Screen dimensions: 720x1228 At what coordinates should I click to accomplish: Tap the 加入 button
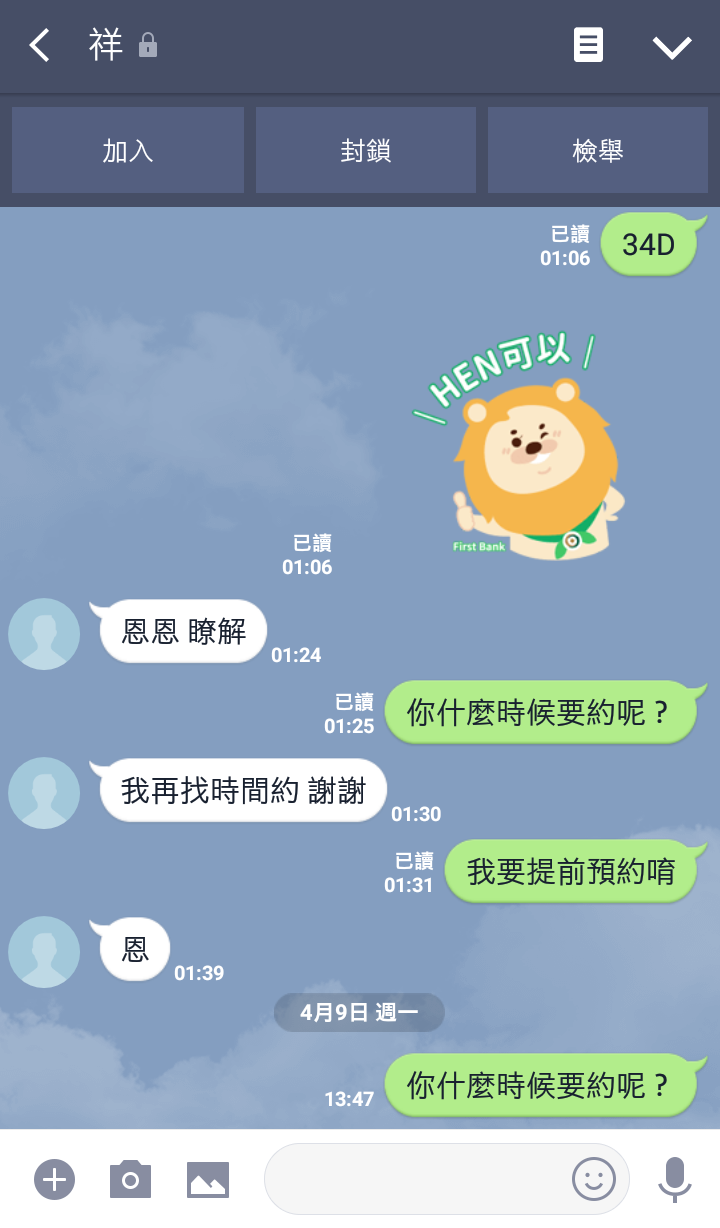point(127,149)
